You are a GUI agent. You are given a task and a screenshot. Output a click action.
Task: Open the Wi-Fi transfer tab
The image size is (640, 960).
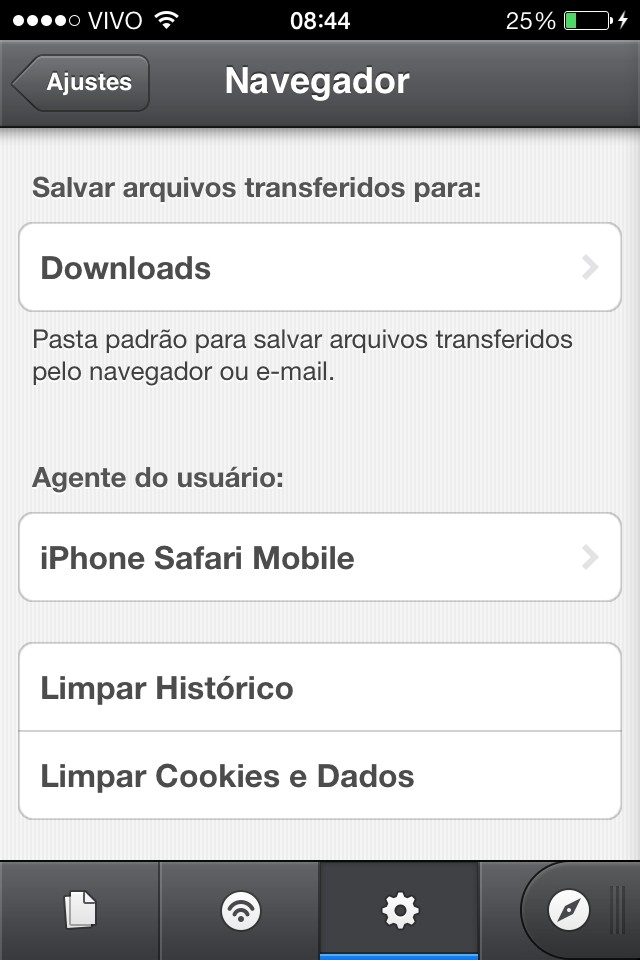[240, 911]
